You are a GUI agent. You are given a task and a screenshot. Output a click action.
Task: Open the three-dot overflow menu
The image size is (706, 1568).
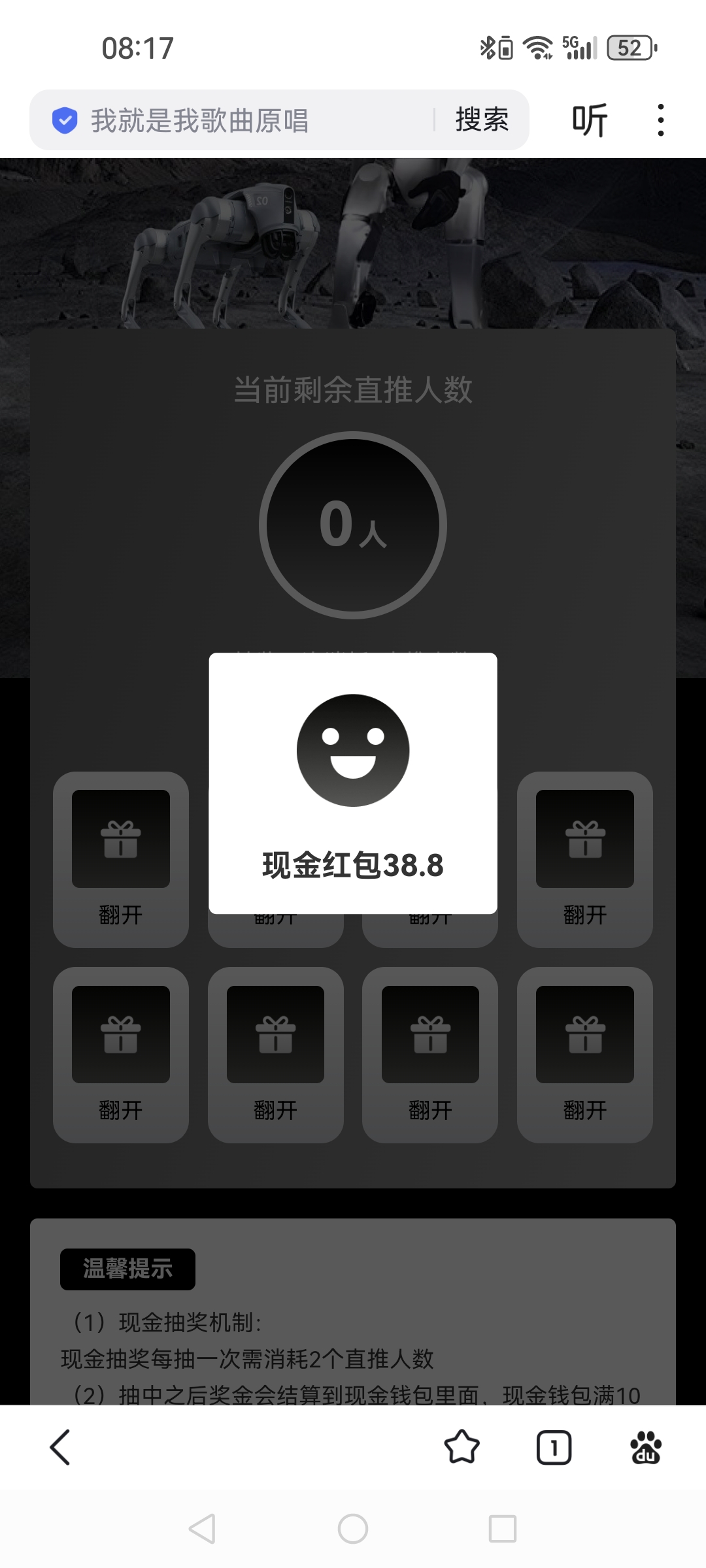coord(661,120)
